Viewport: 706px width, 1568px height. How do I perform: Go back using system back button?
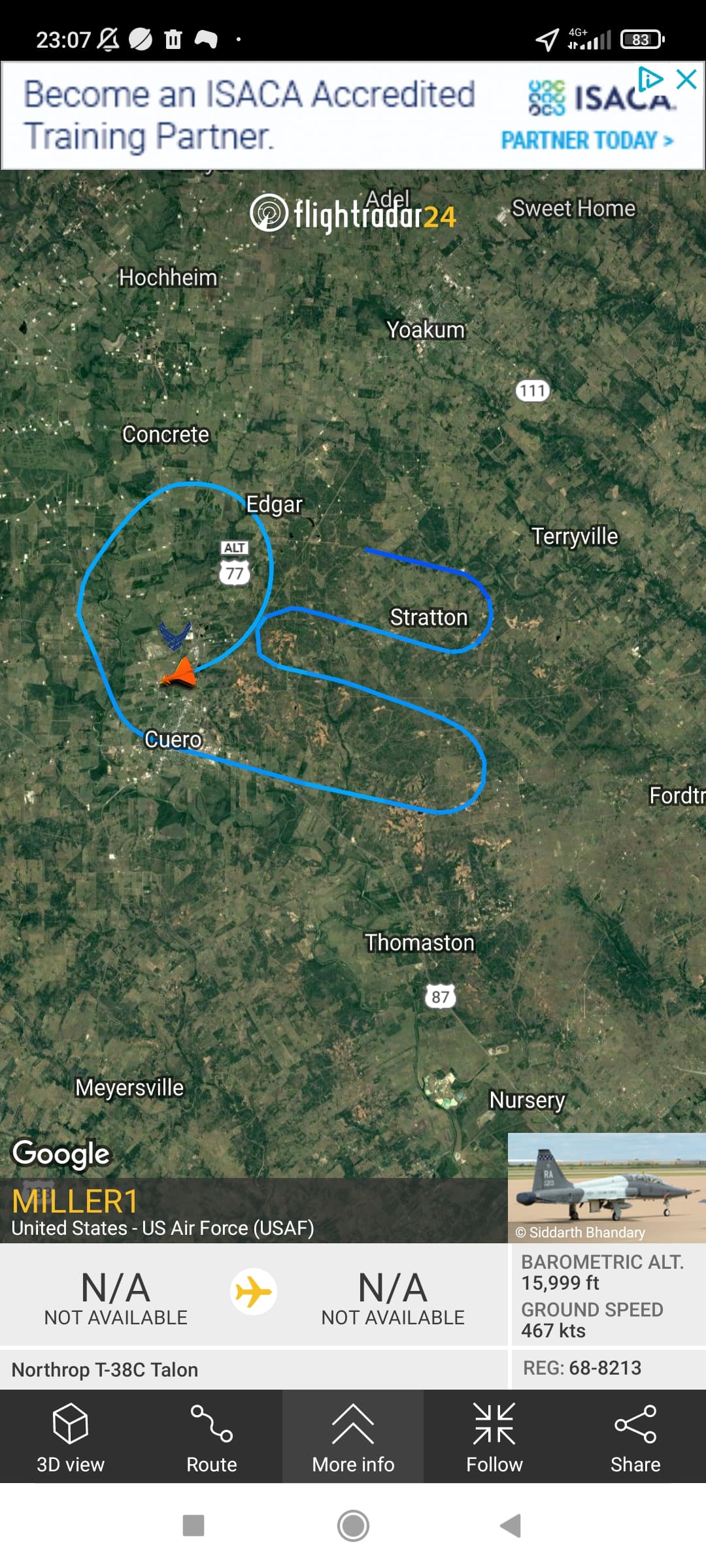(511, 1526)
